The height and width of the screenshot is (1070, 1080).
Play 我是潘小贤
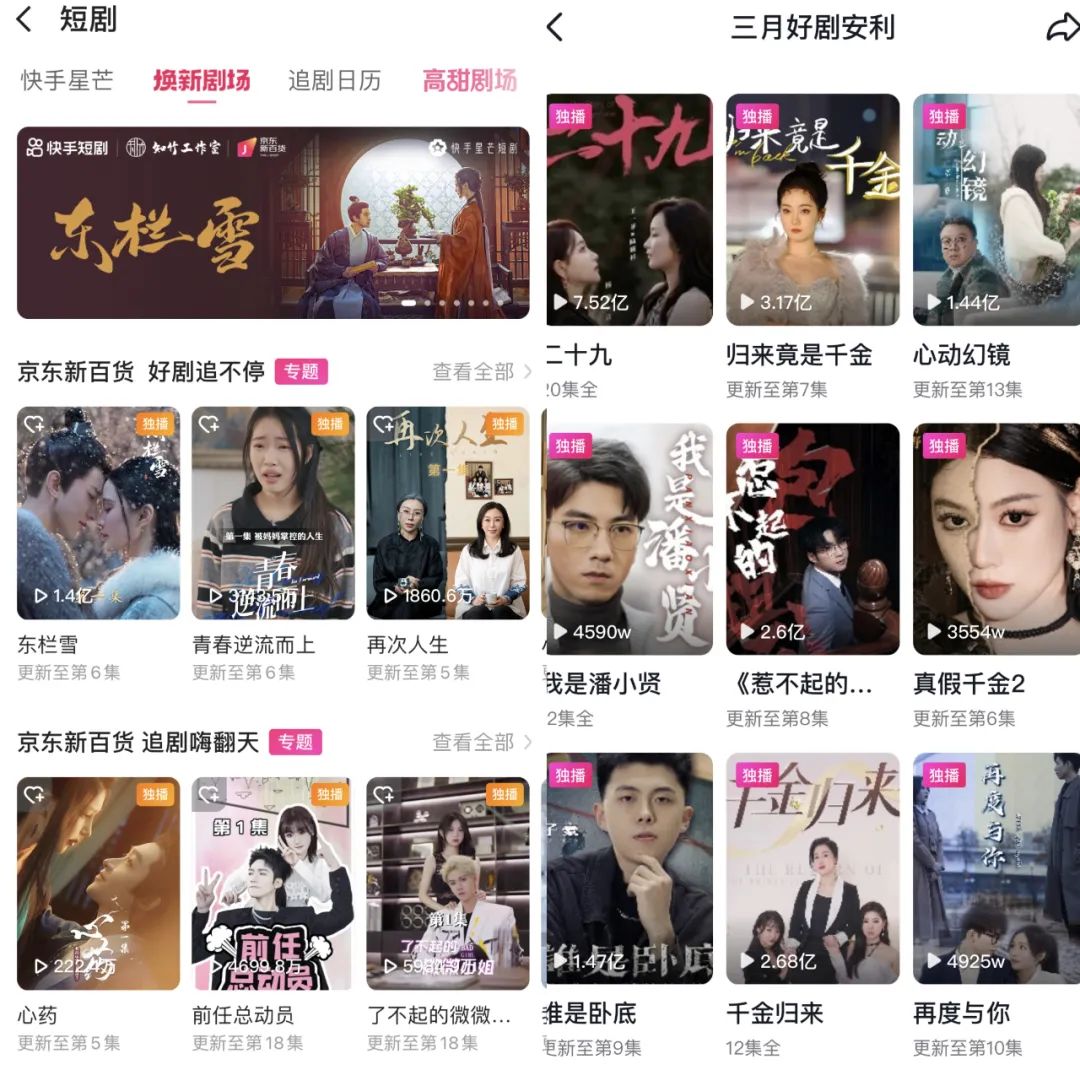pos(629,539)
